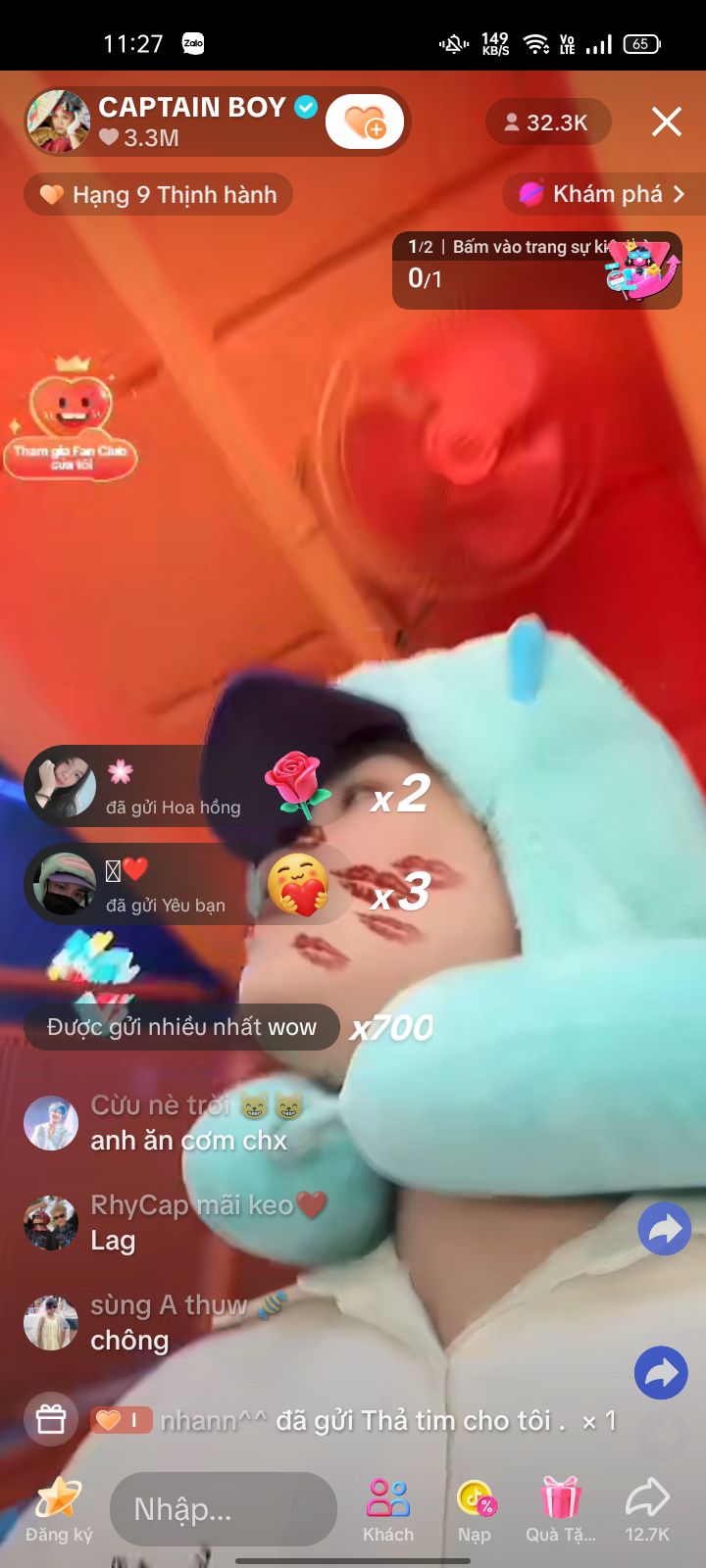Follow CAPTAIN BOY with the heart-plus button
The image size is (706, 1568).
[365, 122]
